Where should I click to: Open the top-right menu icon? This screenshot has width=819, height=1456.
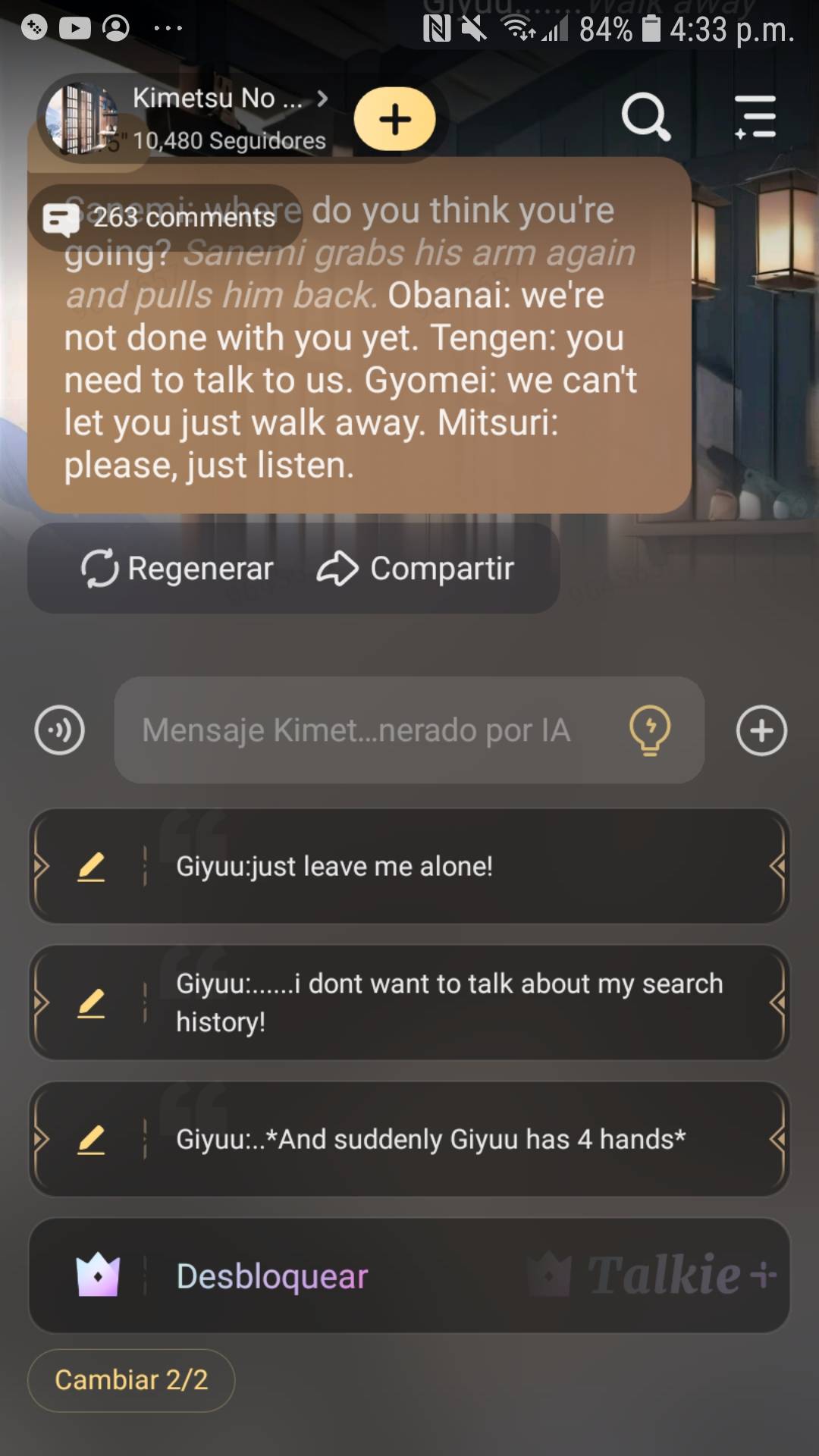[755, 118]
